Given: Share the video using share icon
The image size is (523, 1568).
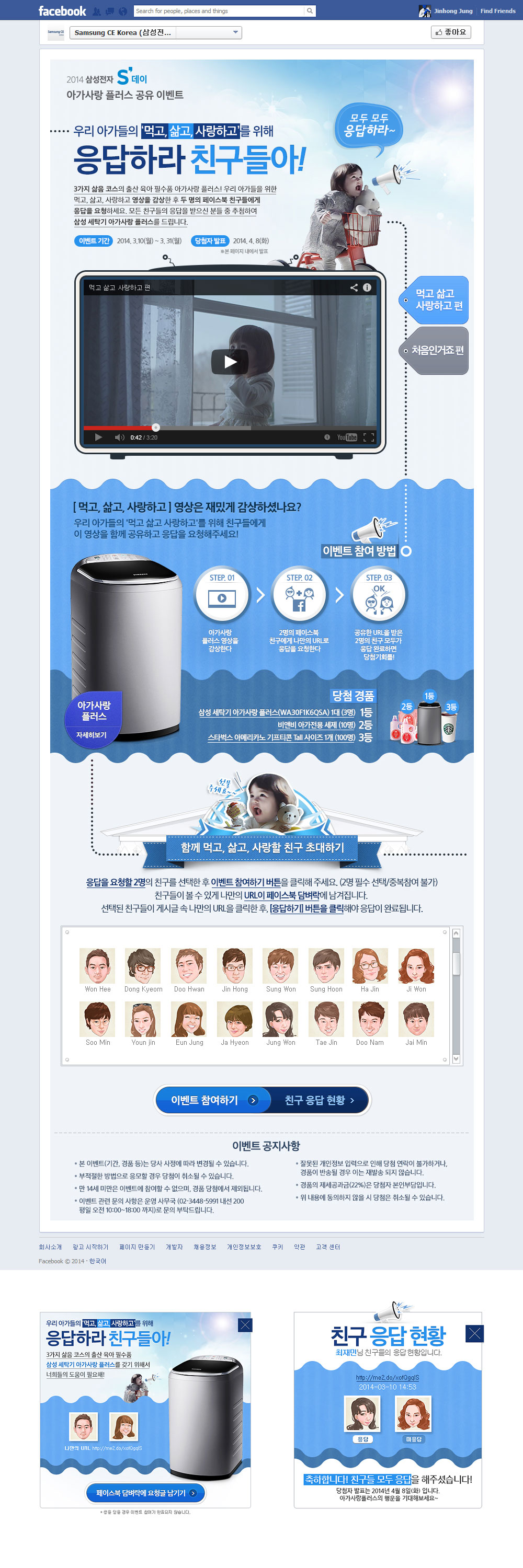Looking at the screenshot, I should click(x=354, y=287).
